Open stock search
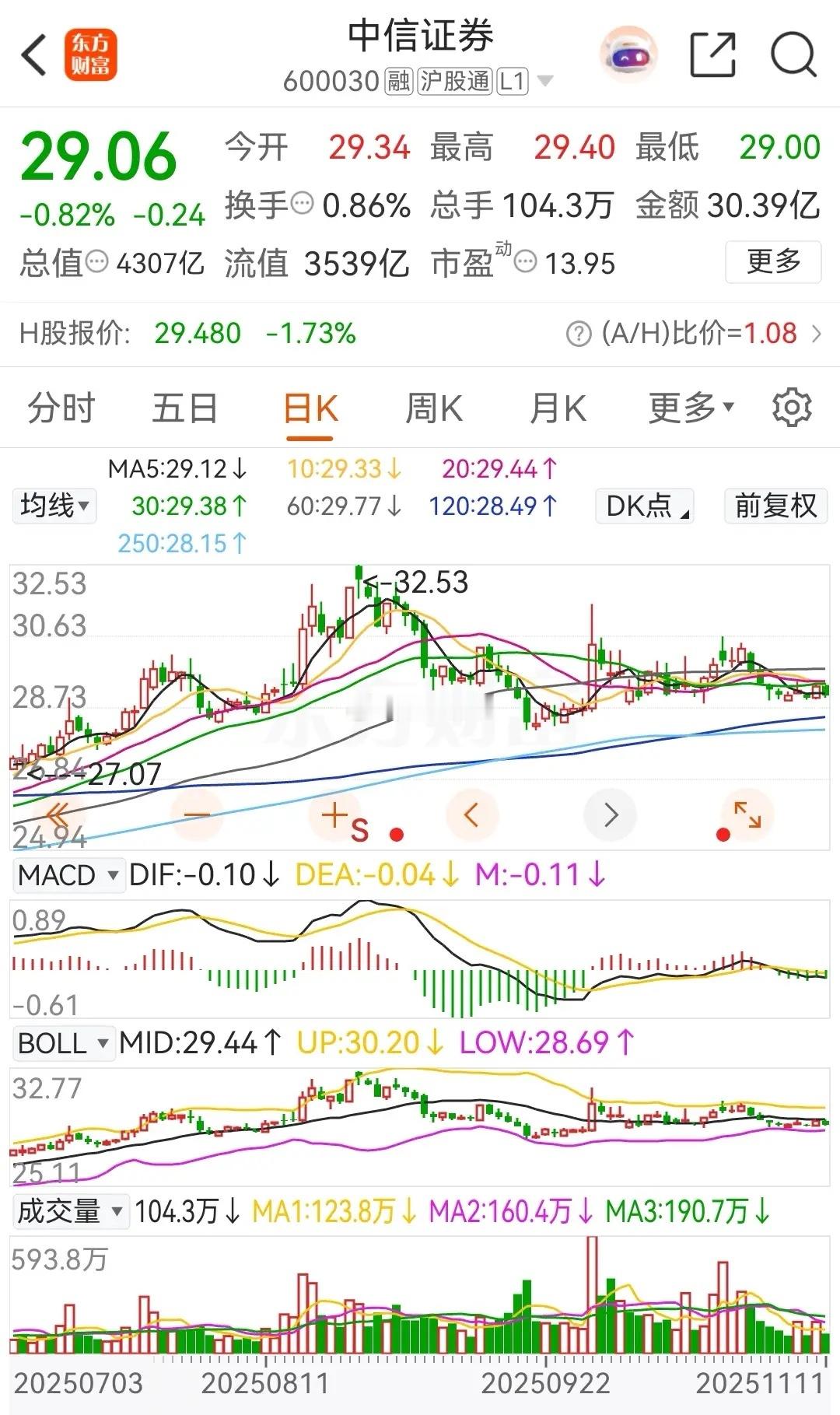The height and width of the screenshot is (1415, 840). 793,55
